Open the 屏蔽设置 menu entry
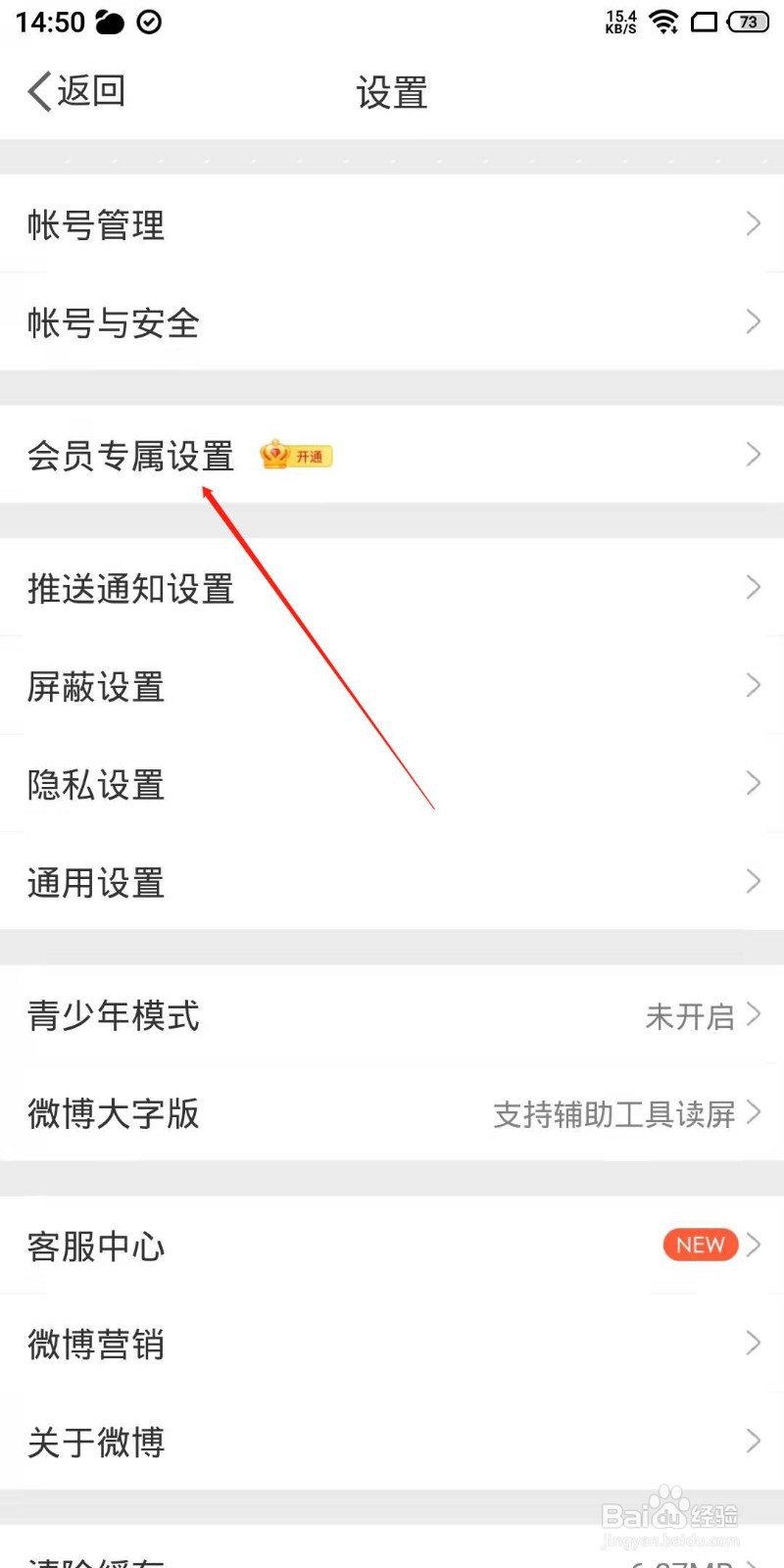Screen dimensions: 784x1568 click(x=392, y=686)
